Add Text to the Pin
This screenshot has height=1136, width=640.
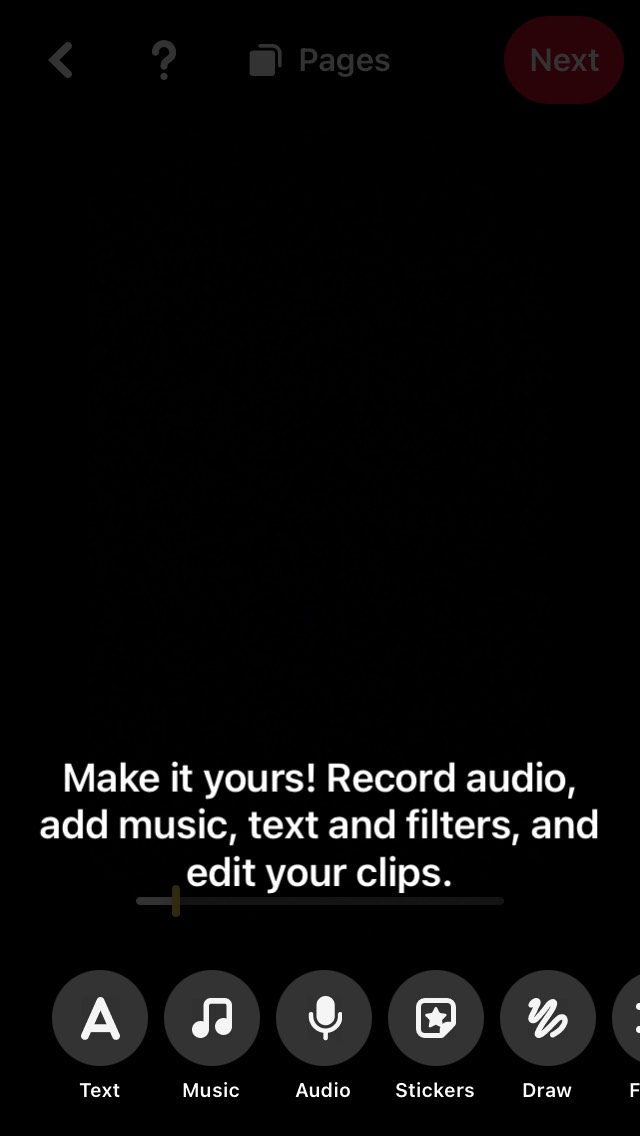click(x=100, y=1018)
